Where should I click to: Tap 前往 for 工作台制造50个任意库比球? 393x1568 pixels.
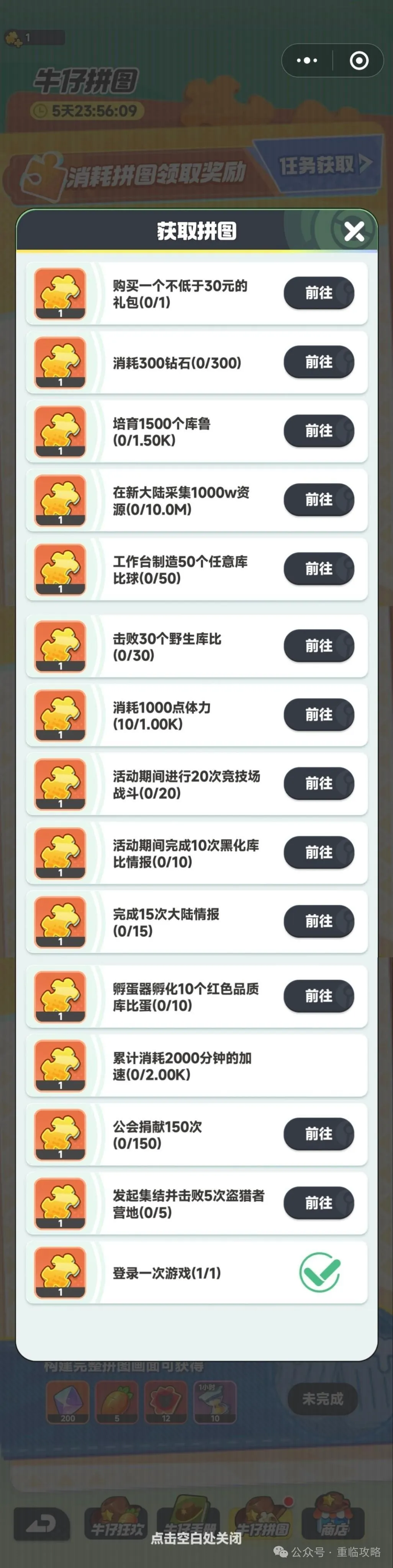coord(319,568)
